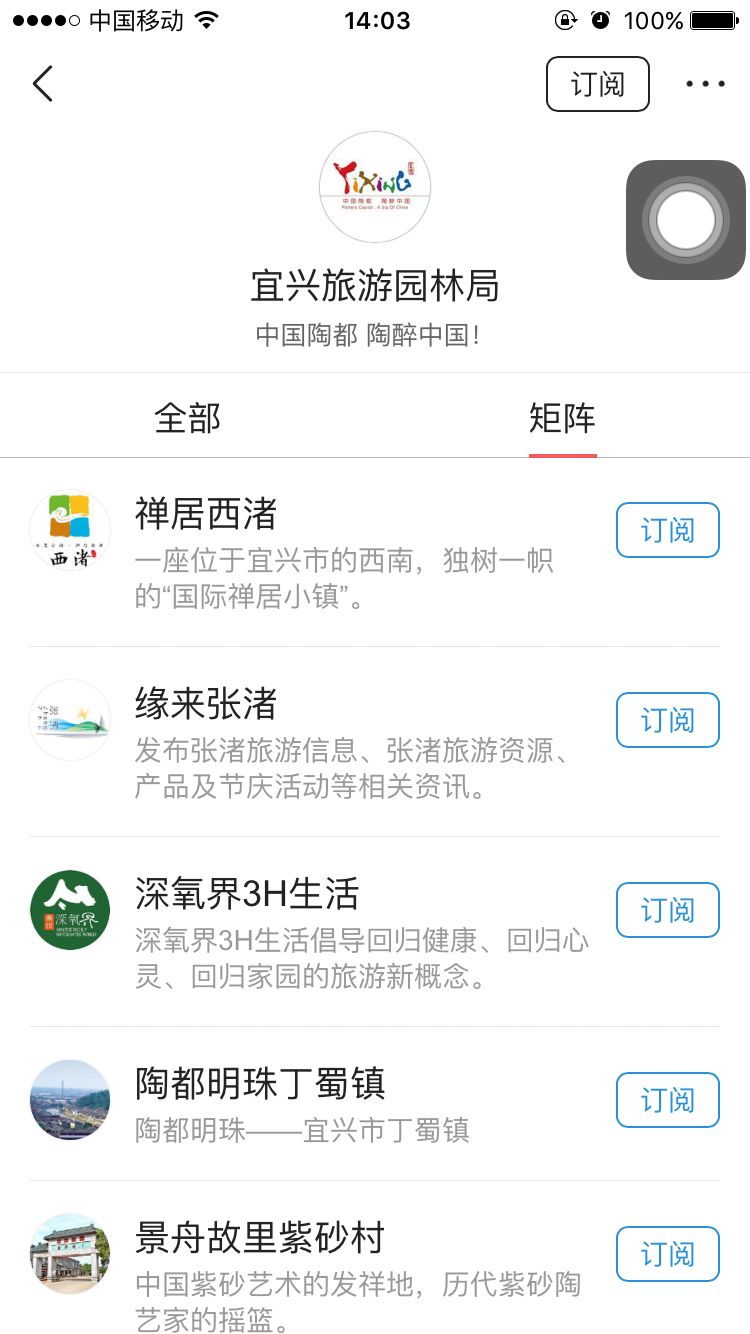Subscribe to 陶都明珠丁蜀镇
Viewport: 750px width, 1334px height.
click(667, 1100)
